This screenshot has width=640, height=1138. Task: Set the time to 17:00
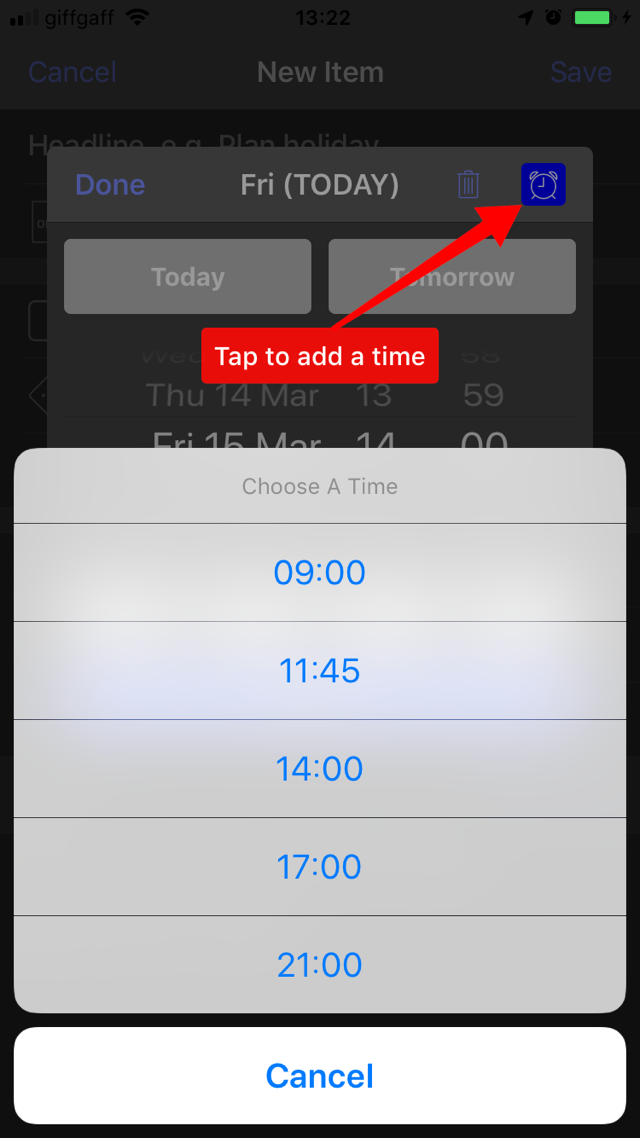[x=319, y=867]
